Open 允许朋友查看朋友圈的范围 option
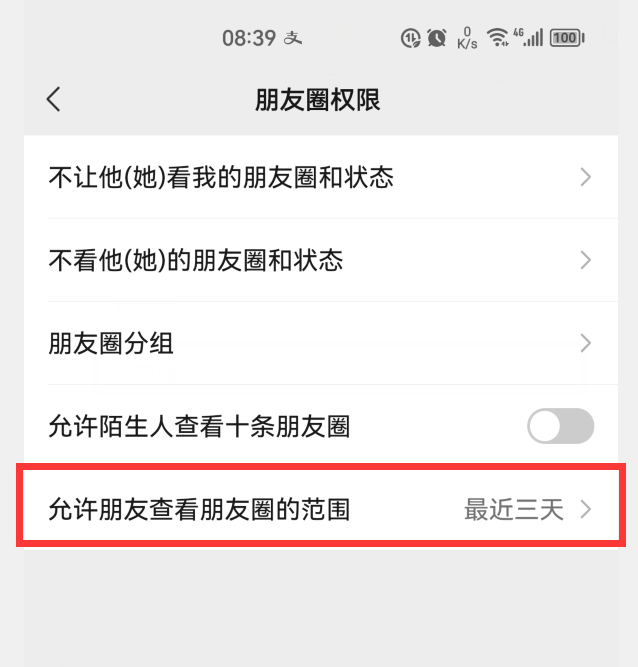This screenshot has width=638, height=667. coord(320,510)
